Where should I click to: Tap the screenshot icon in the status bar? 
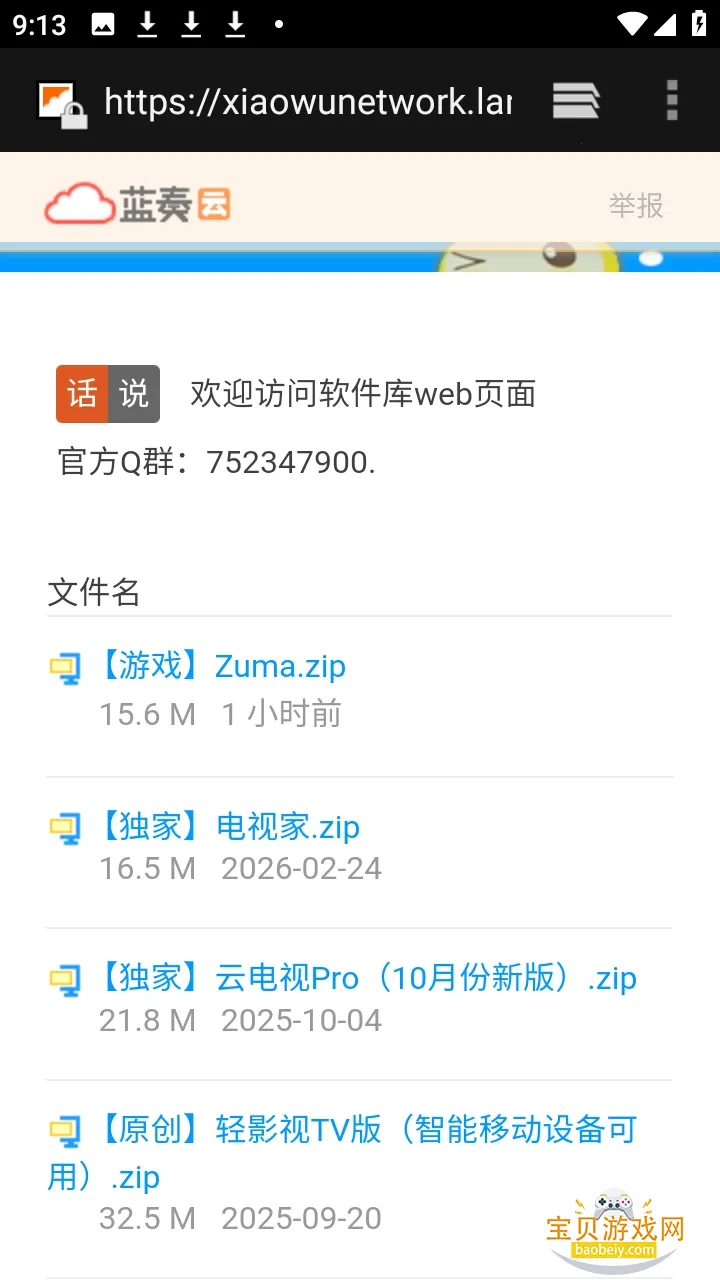click(x=103, y=24)
